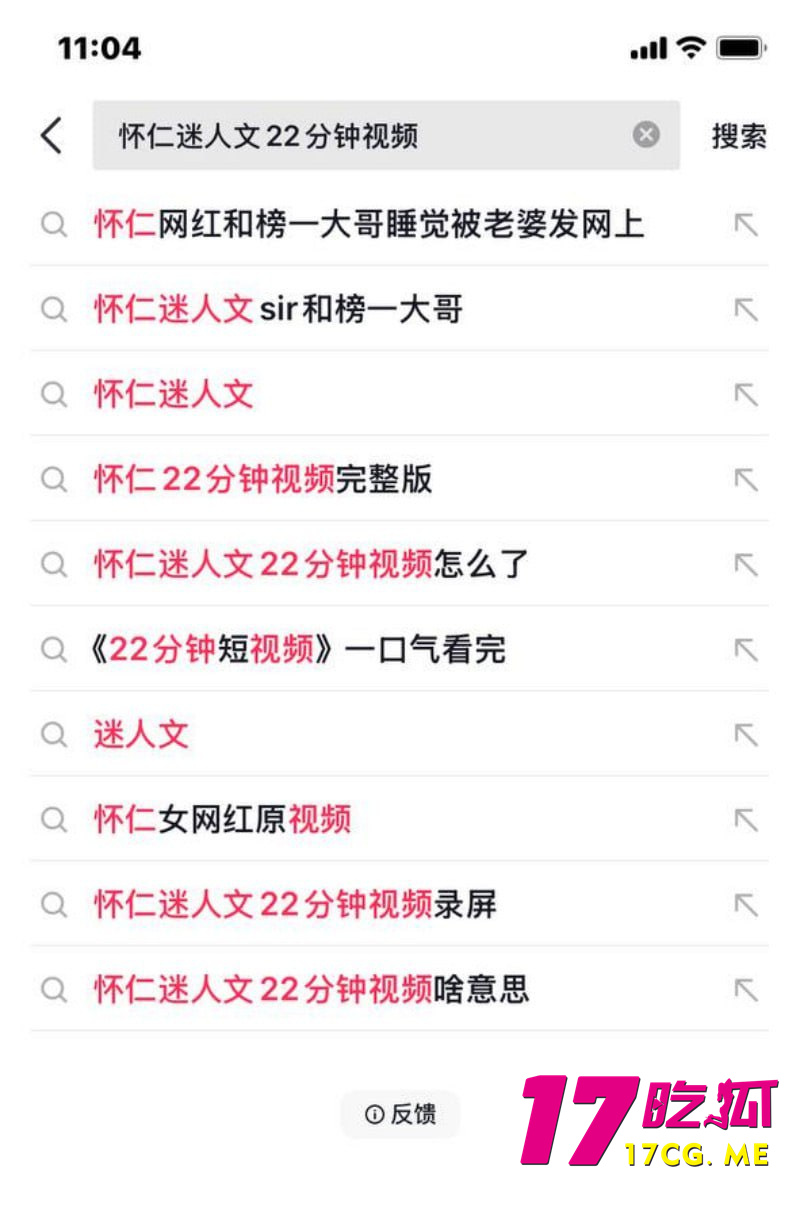Open suggestion 怀仁迷人文22分钟视频啥意思
Viewport: 800px width, 1218px height.
click(311, 990)
